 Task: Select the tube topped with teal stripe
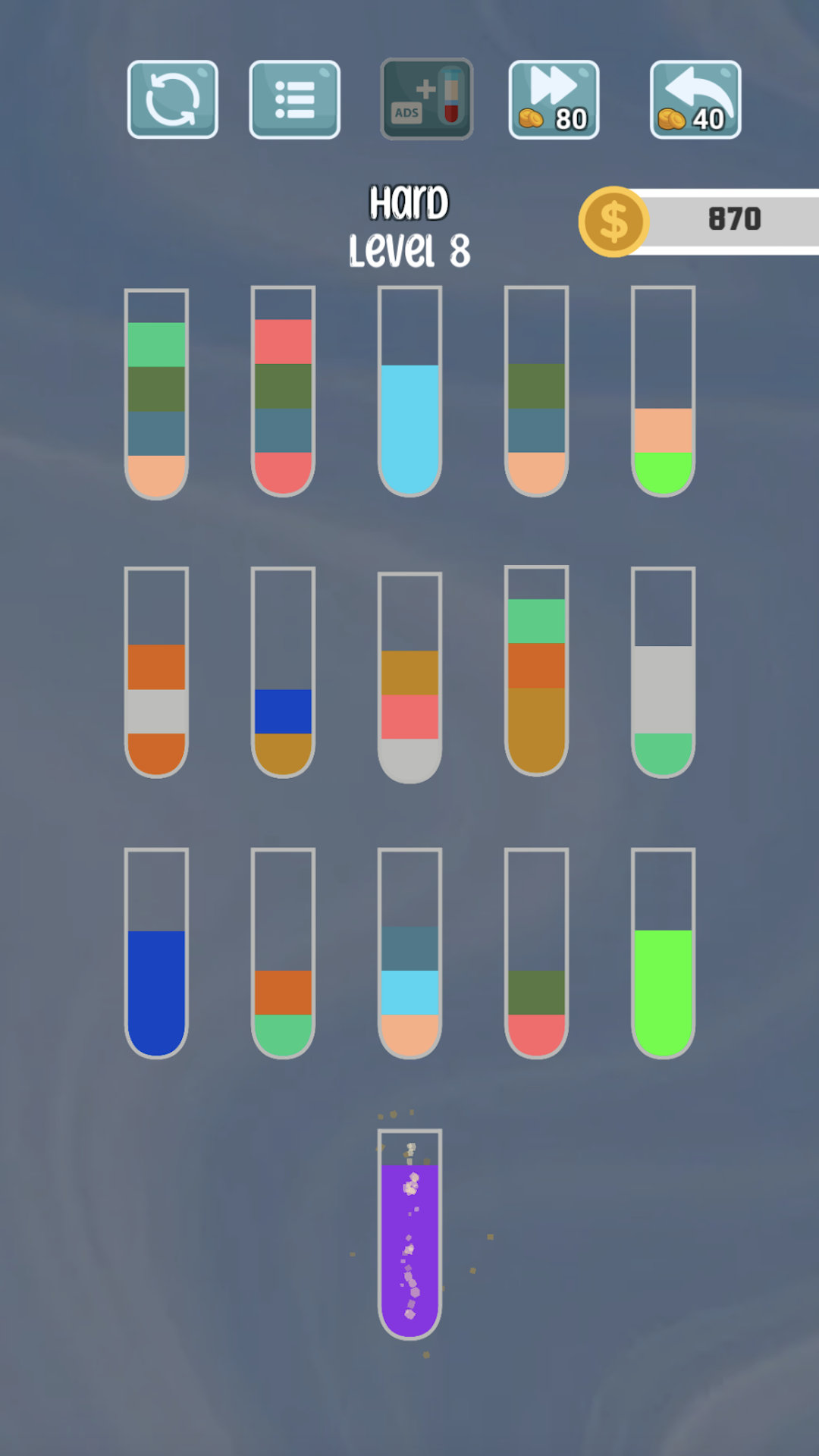tap(409, 978)
